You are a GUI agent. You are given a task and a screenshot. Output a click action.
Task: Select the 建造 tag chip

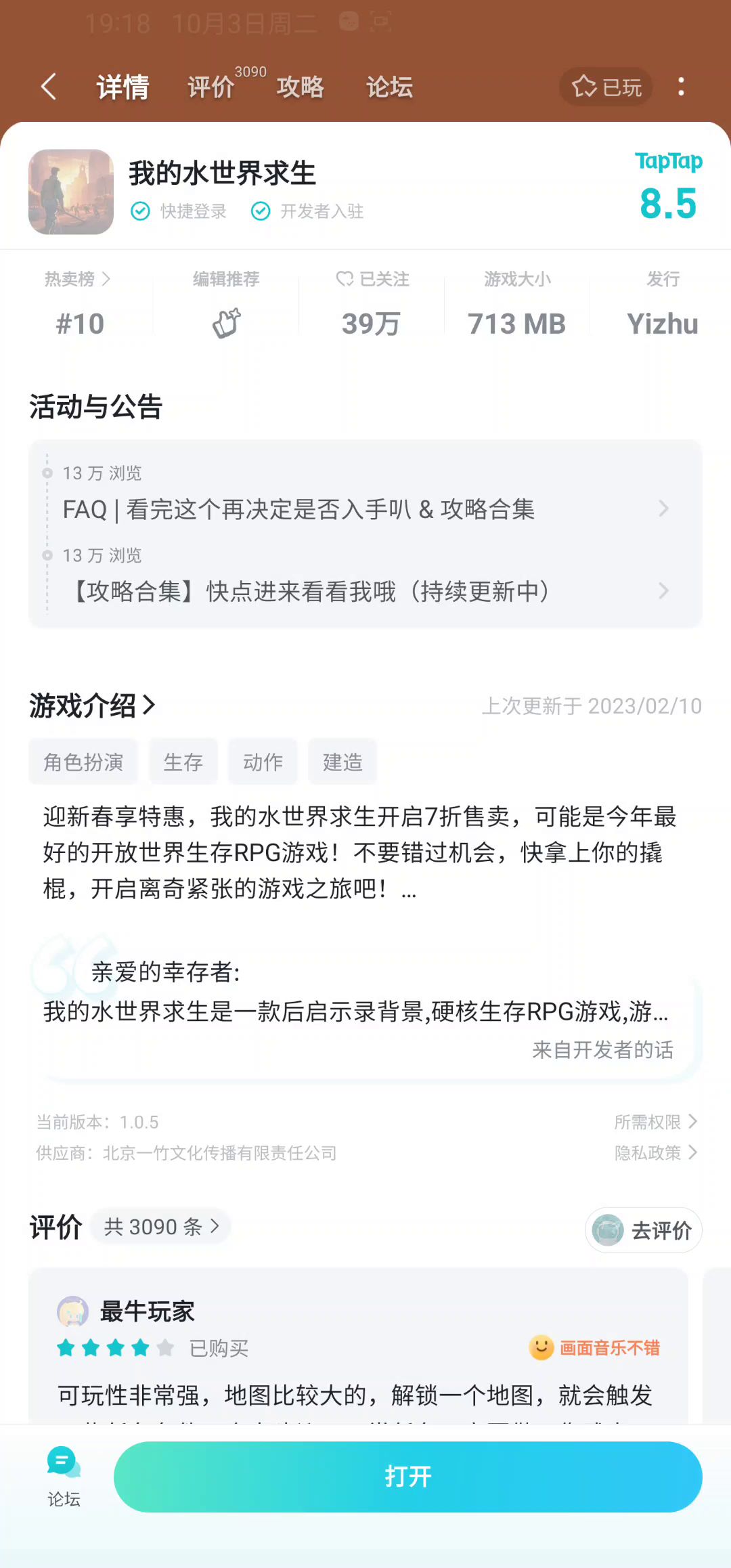click(x=342, y=762)
